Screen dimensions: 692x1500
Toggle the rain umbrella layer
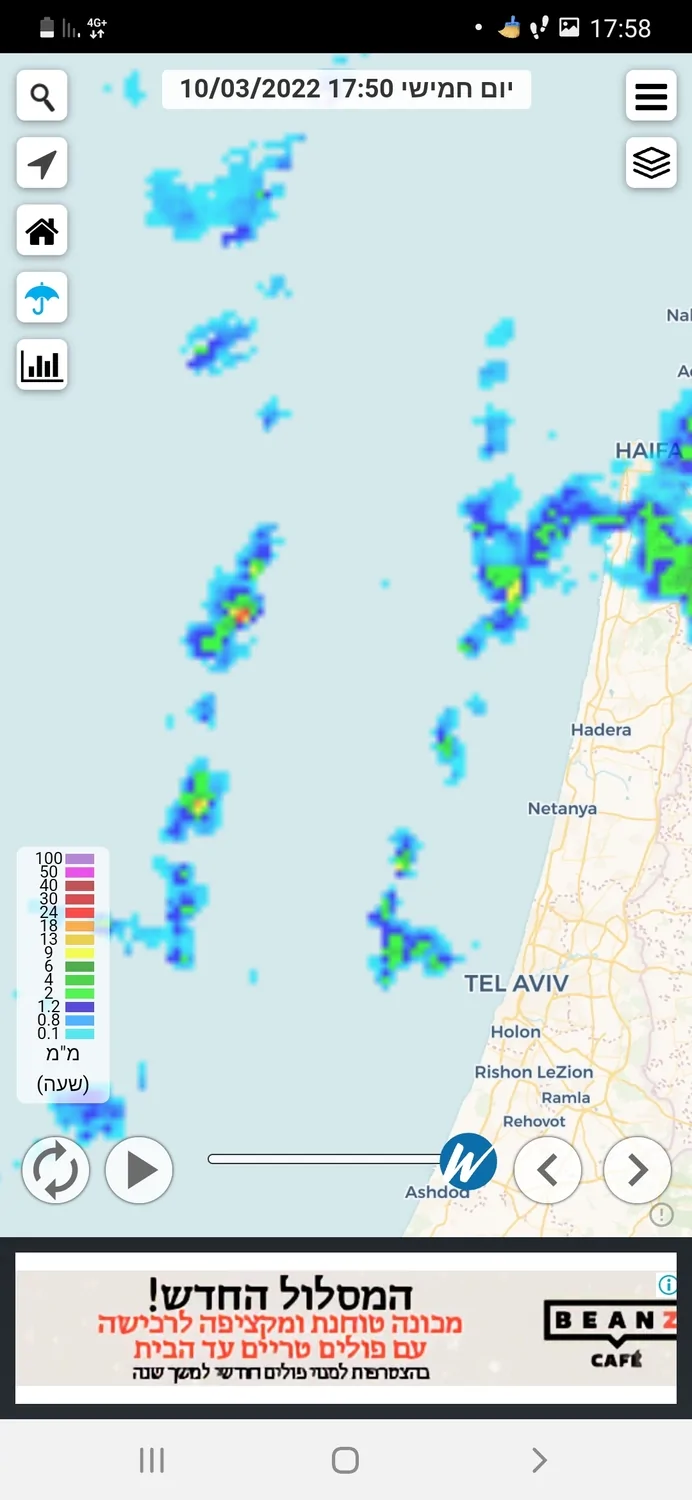click(x=42, y=297)
